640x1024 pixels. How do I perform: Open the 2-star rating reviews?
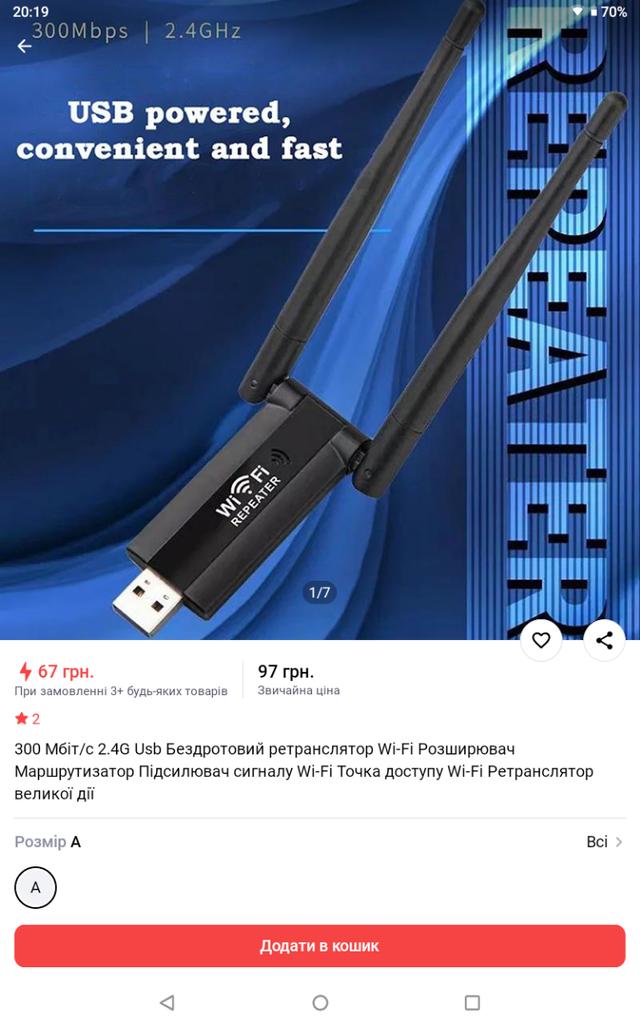click(x=28, y=719)
